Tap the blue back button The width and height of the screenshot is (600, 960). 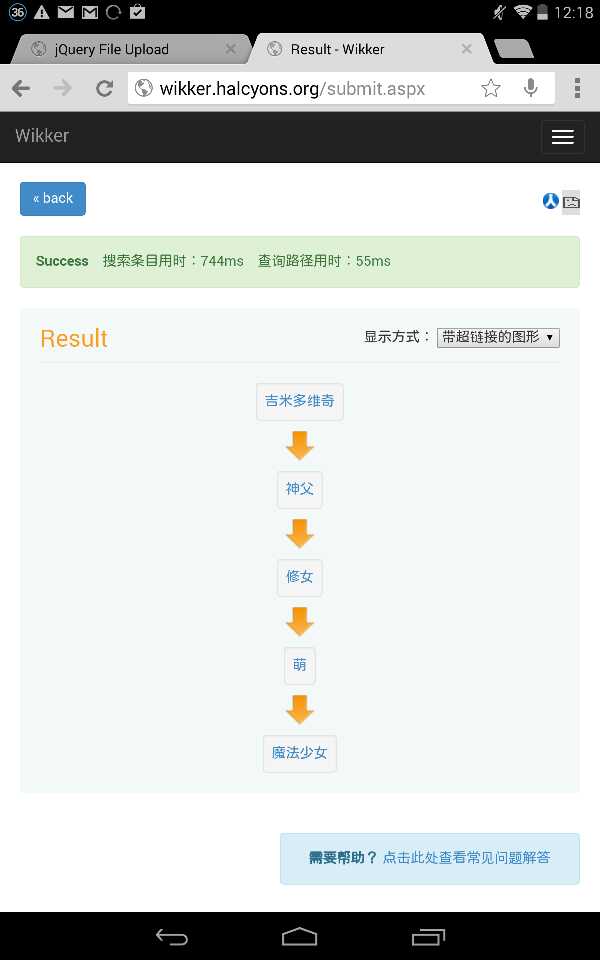(x=53, y=199)
